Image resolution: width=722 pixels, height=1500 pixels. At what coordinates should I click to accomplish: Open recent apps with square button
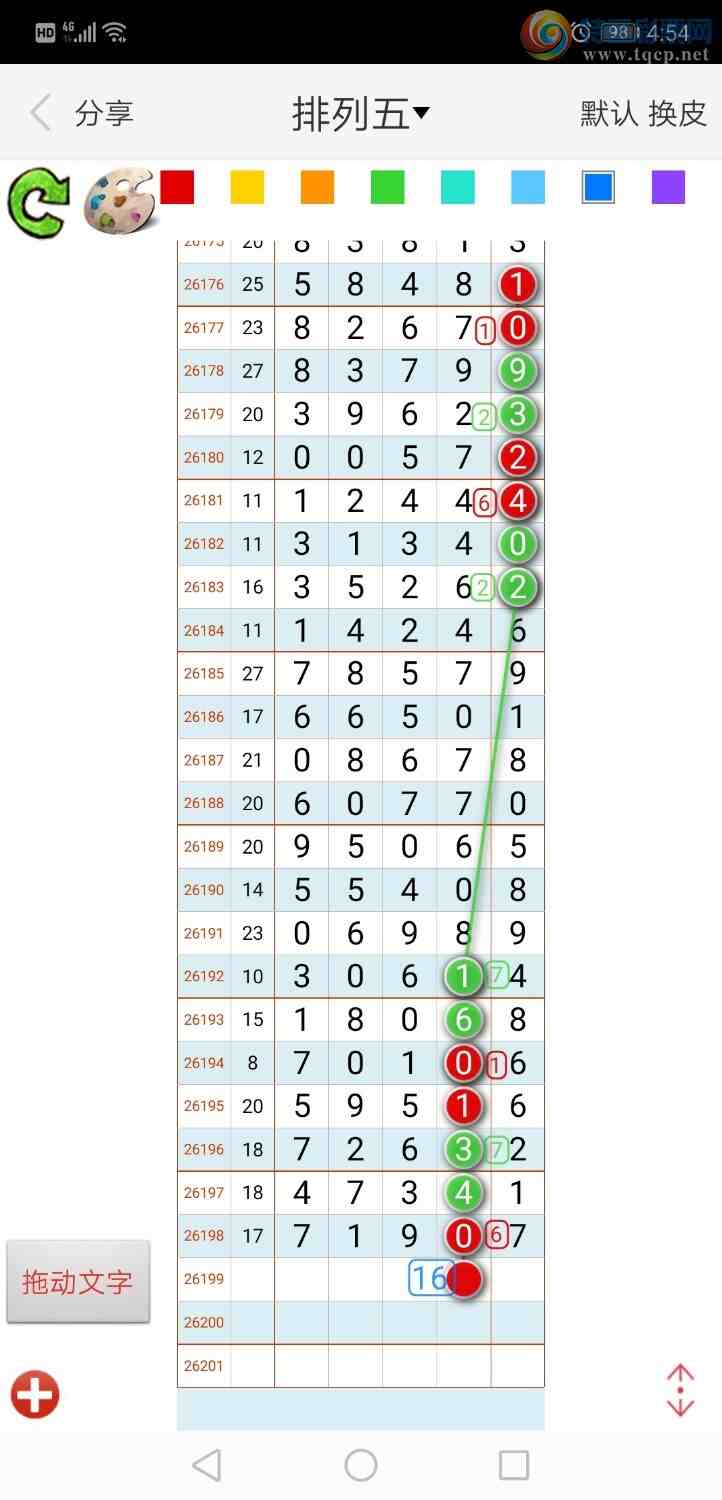point(514,1465)
